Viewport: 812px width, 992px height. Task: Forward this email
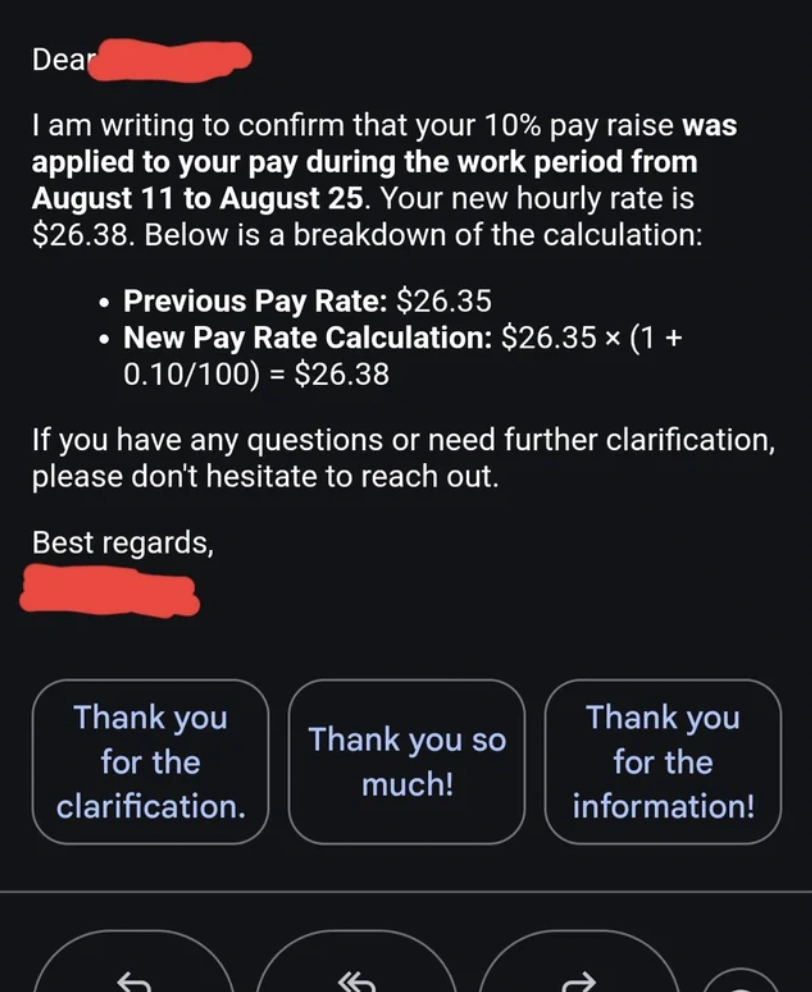(581, 977)
